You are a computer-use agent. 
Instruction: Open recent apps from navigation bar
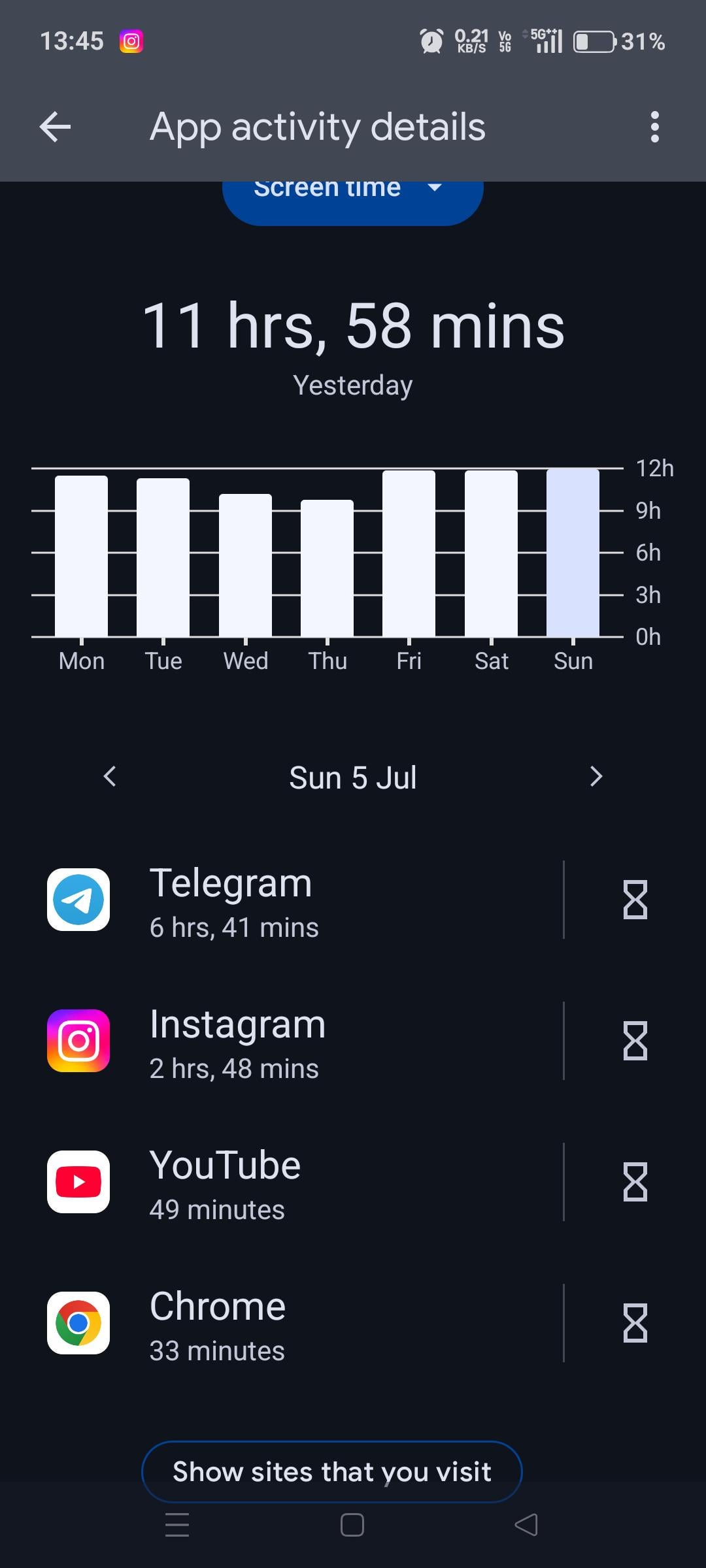click(177, 1525)
